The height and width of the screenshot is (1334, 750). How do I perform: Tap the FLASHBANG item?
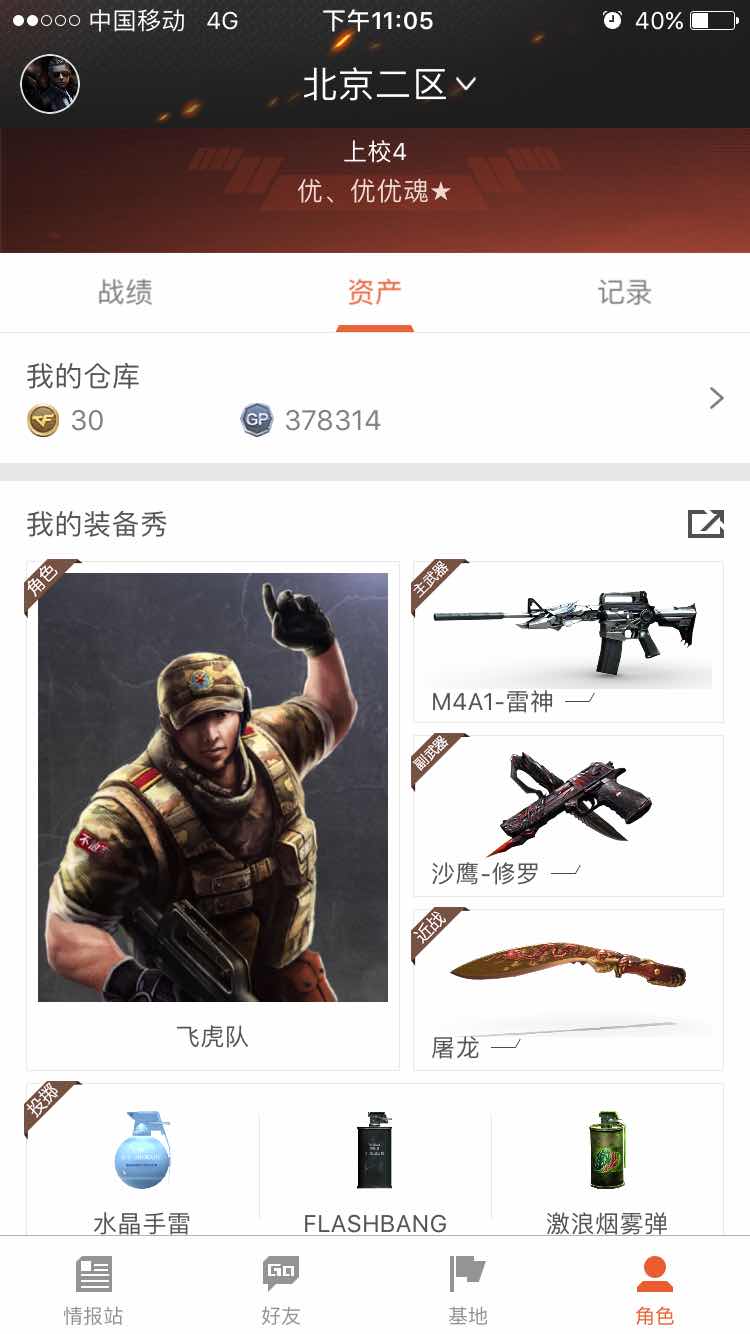375,1170
